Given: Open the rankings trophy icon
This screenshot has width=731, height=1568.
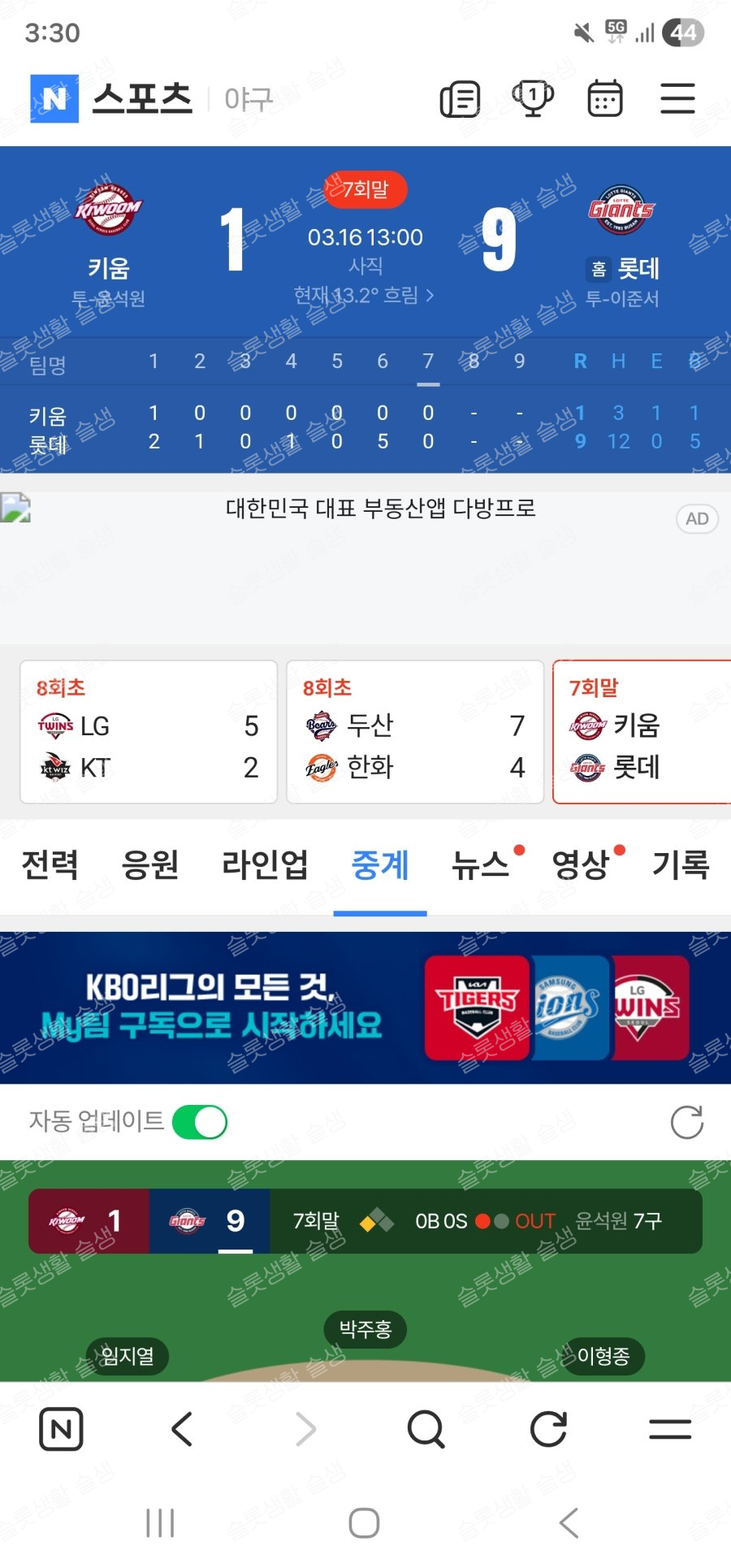Looking at the screenshot, I should tap(533, 99).
